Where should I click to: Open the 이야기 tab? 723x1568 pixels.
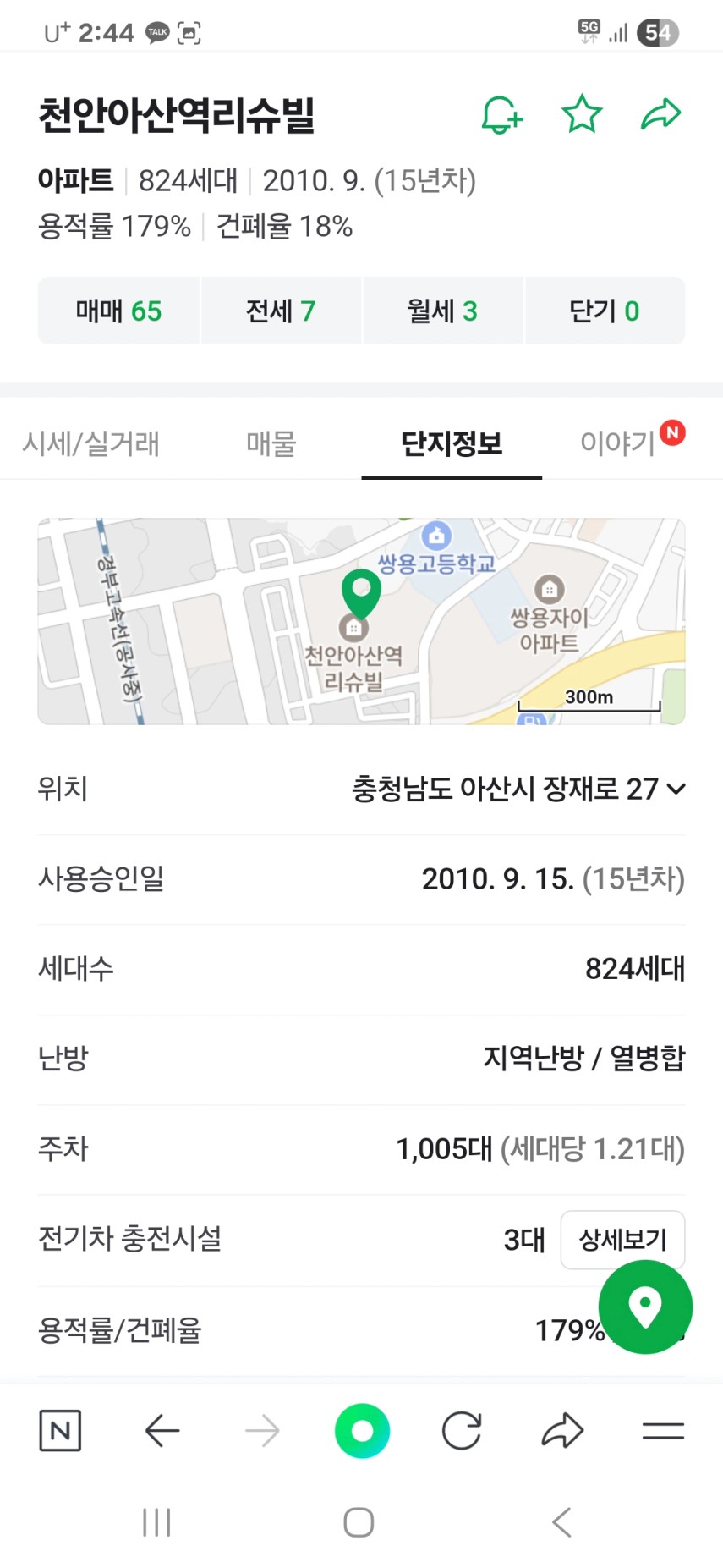pos(620,443)
